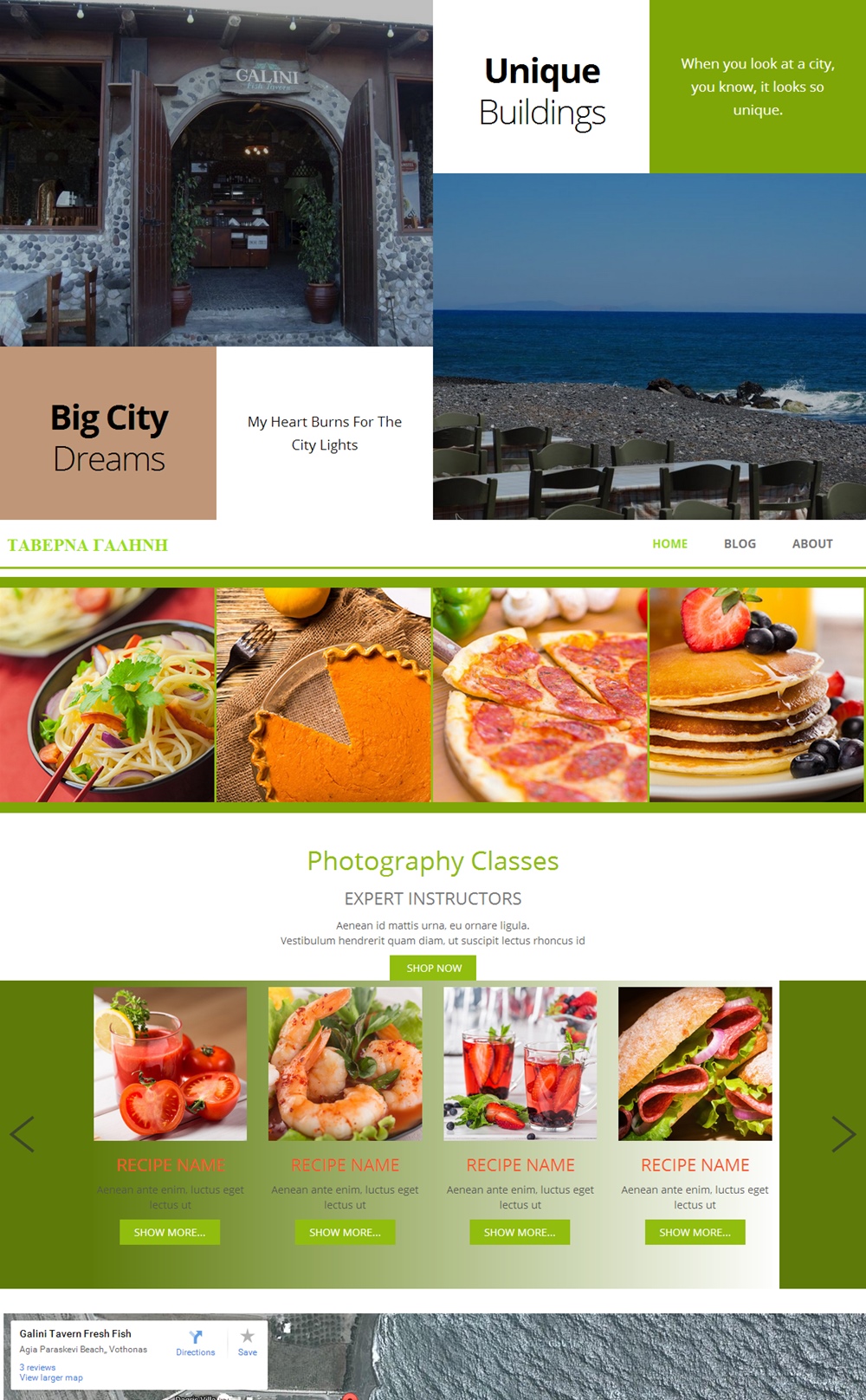Tap Show More under the berry drinks recipe
The width and height of the screenshot is (866, 1400).
520,1232
